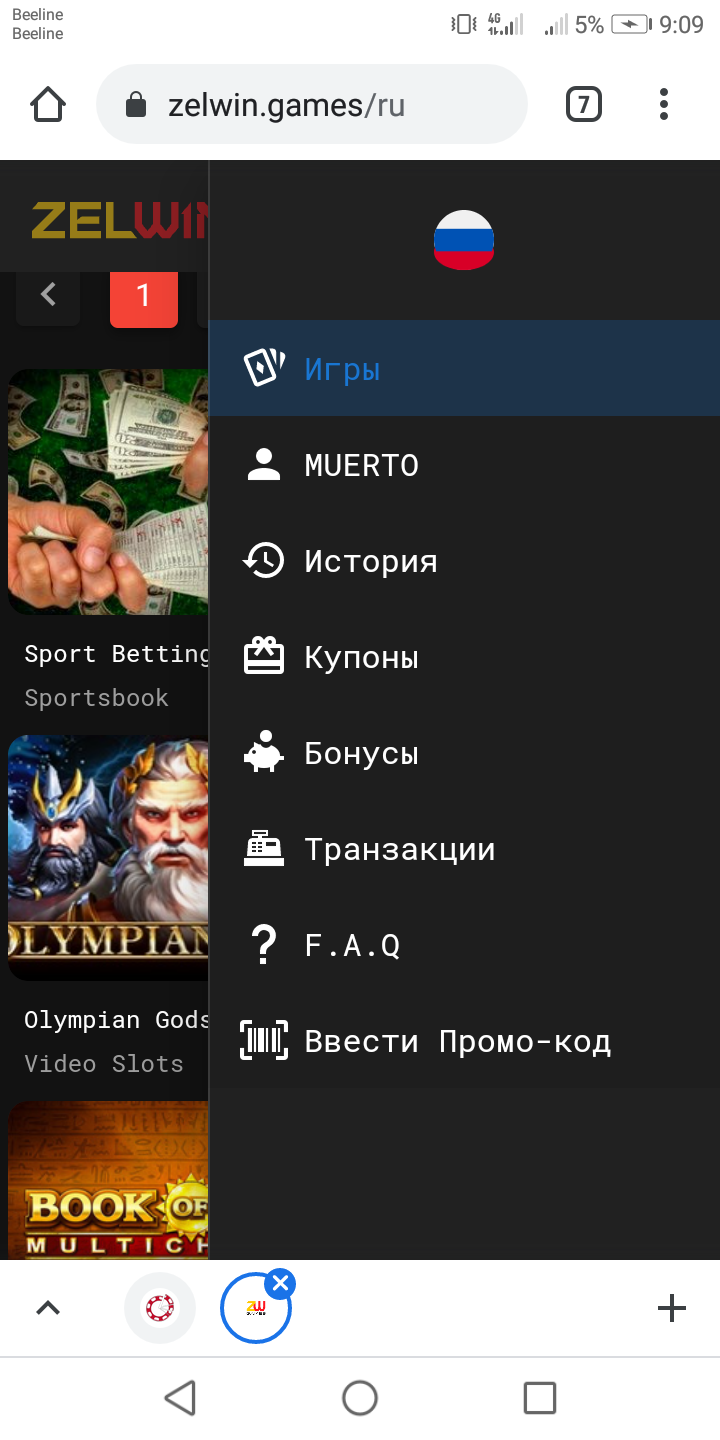720x1440 pixels.
Task: Go to the previous page arrow
Action: click(48, 295)
